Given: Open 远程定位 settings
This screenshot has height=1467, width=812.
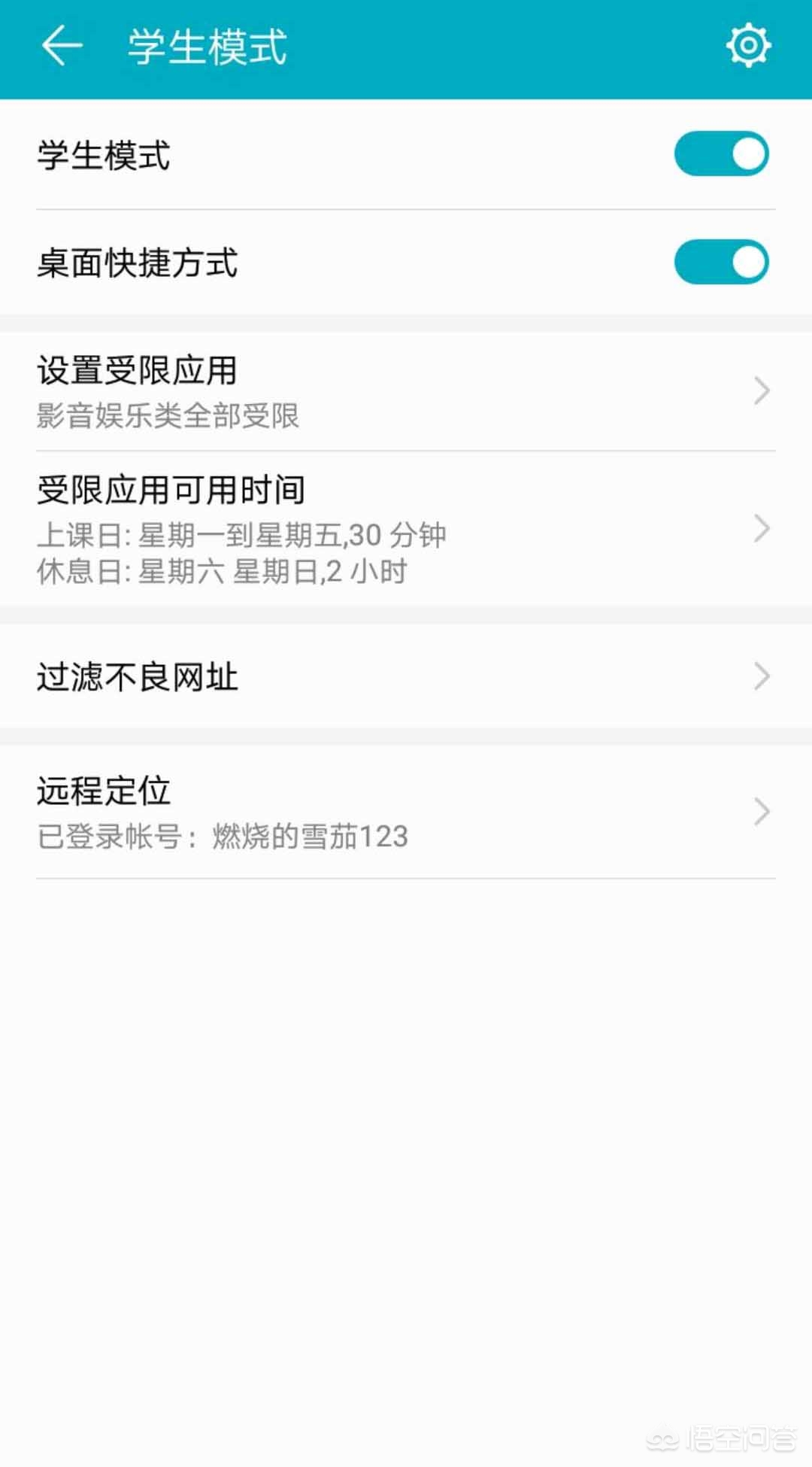Looking at the screenshot, I should point(406,812).
